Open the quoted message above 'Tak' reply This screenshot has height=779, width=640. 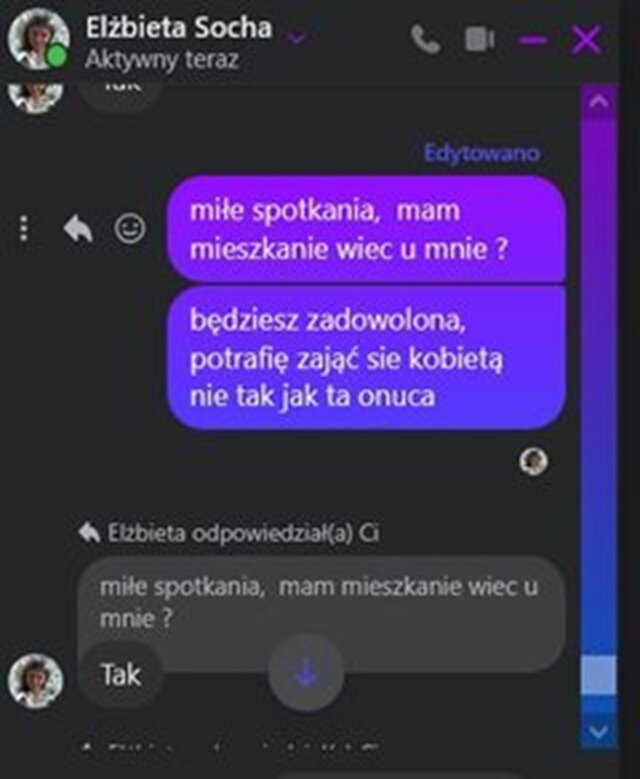tap(320, 602)
